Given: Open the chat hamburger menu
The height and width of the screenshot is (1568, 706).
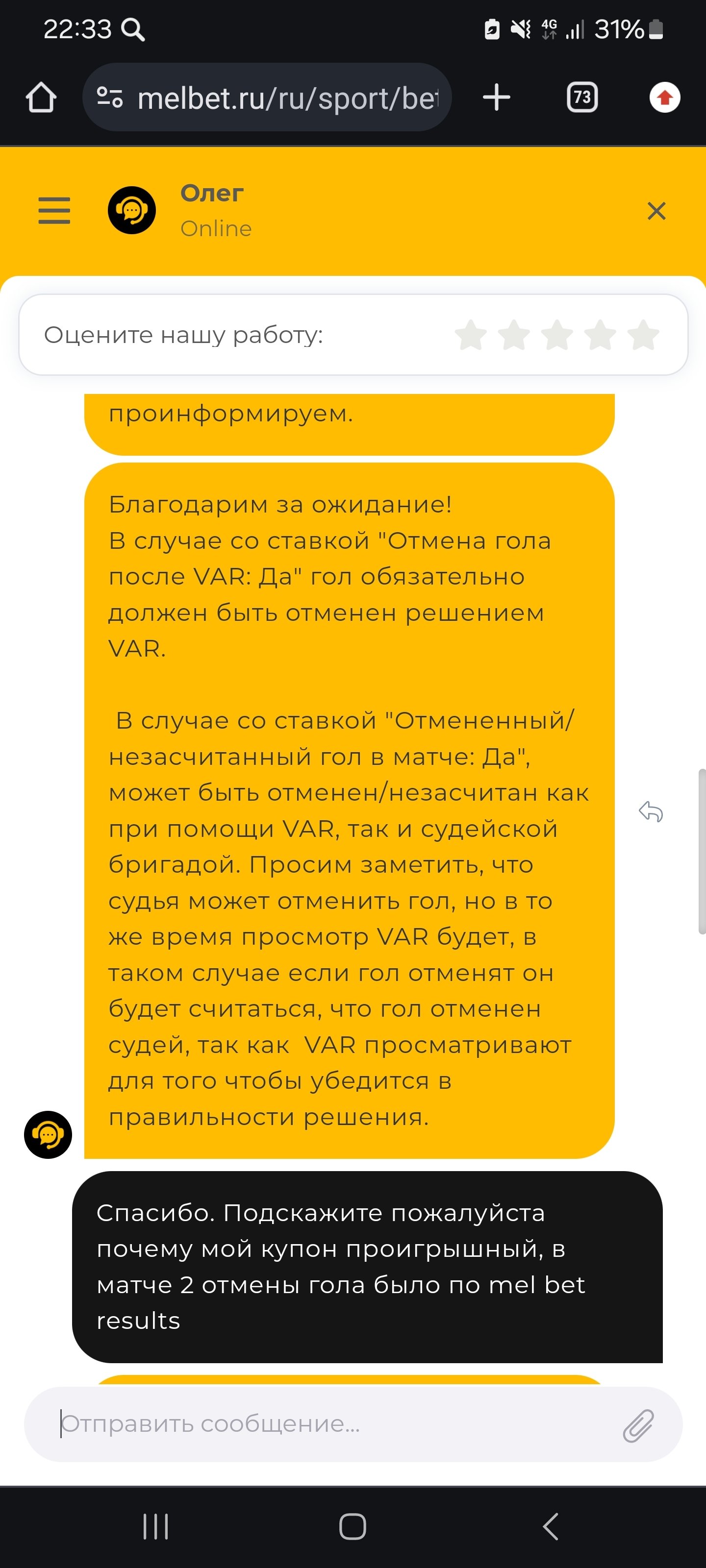Looking at the screenshot, I should coord(54,211).
